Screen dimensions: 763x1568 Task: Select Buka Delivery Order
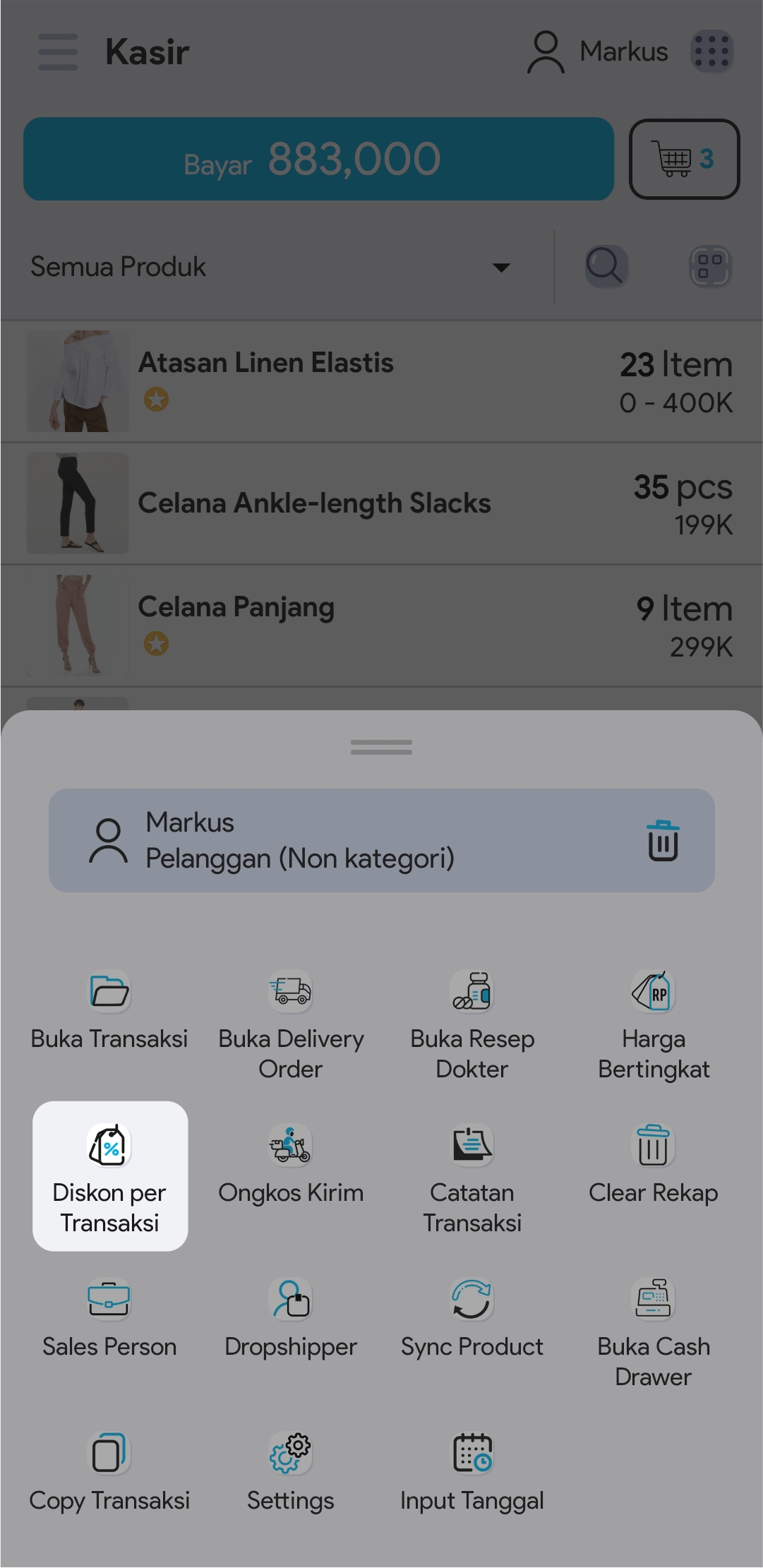click(x=291, y=1024)
